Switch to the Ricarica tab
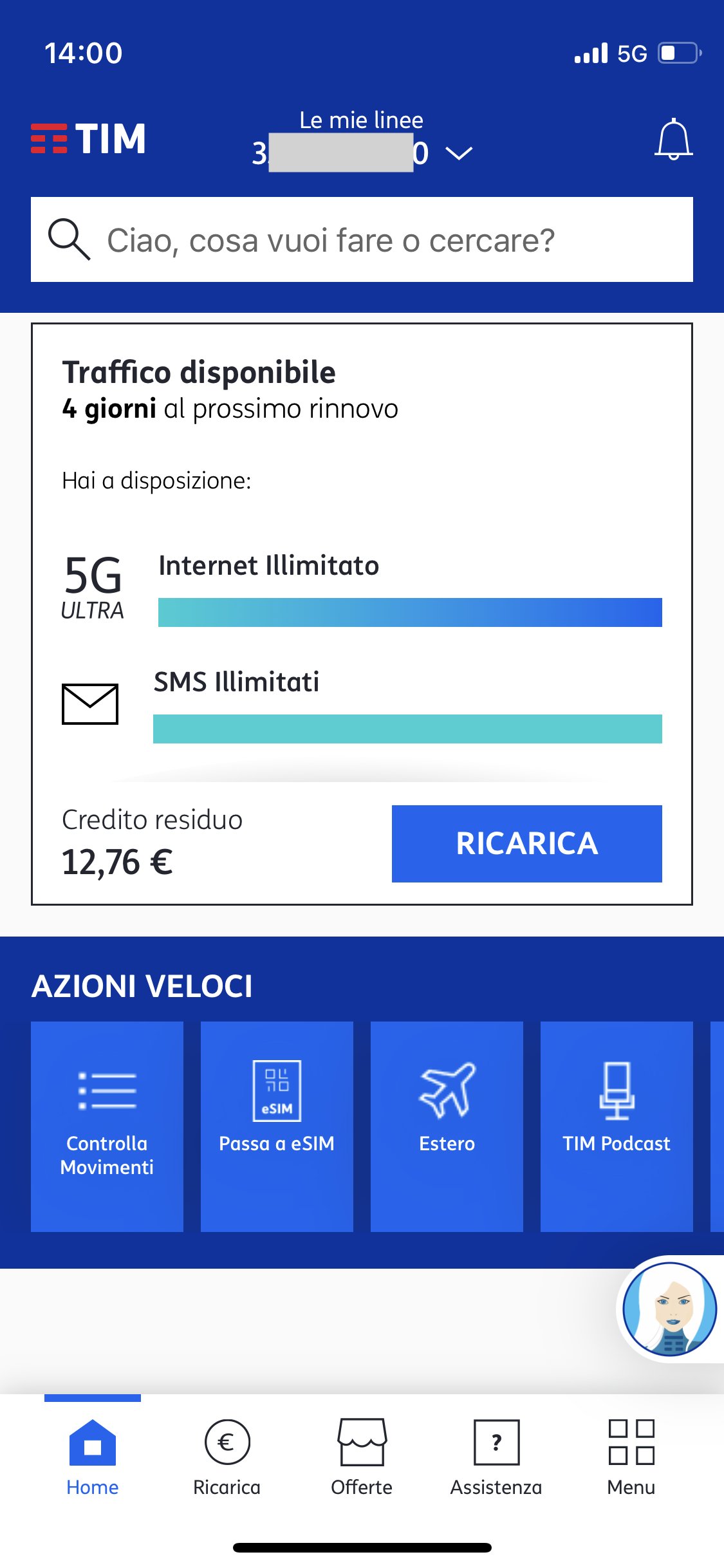Image resolution: width=724 pixels, height=1568 pixels. click(227, 1457)
